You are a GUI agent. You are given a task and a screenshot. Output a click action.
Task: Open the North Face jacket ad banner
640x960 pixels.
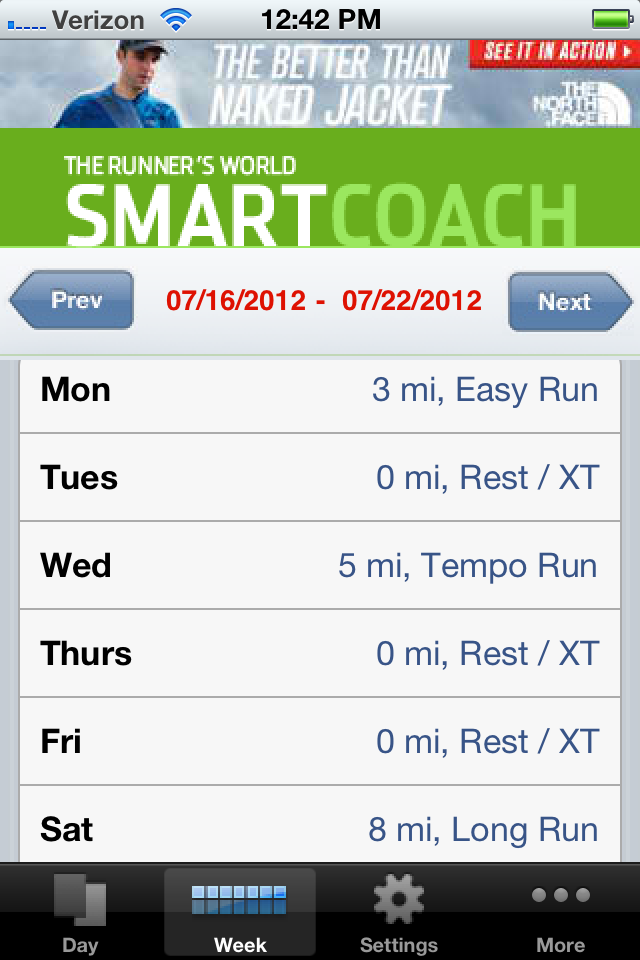coord(320,84)
